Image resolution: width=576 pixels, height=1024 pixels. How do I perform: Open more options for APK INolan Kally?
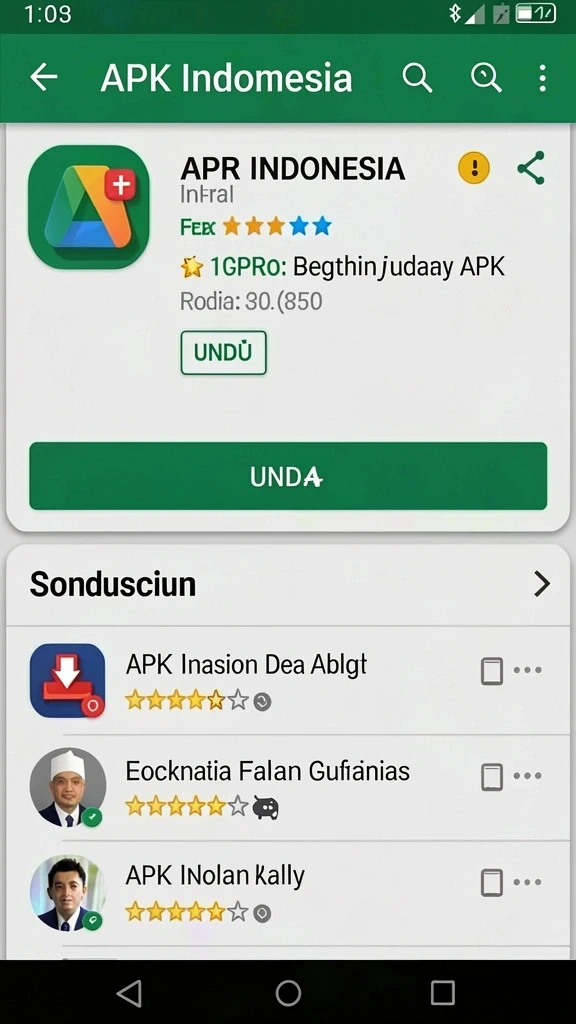(528, 882)
